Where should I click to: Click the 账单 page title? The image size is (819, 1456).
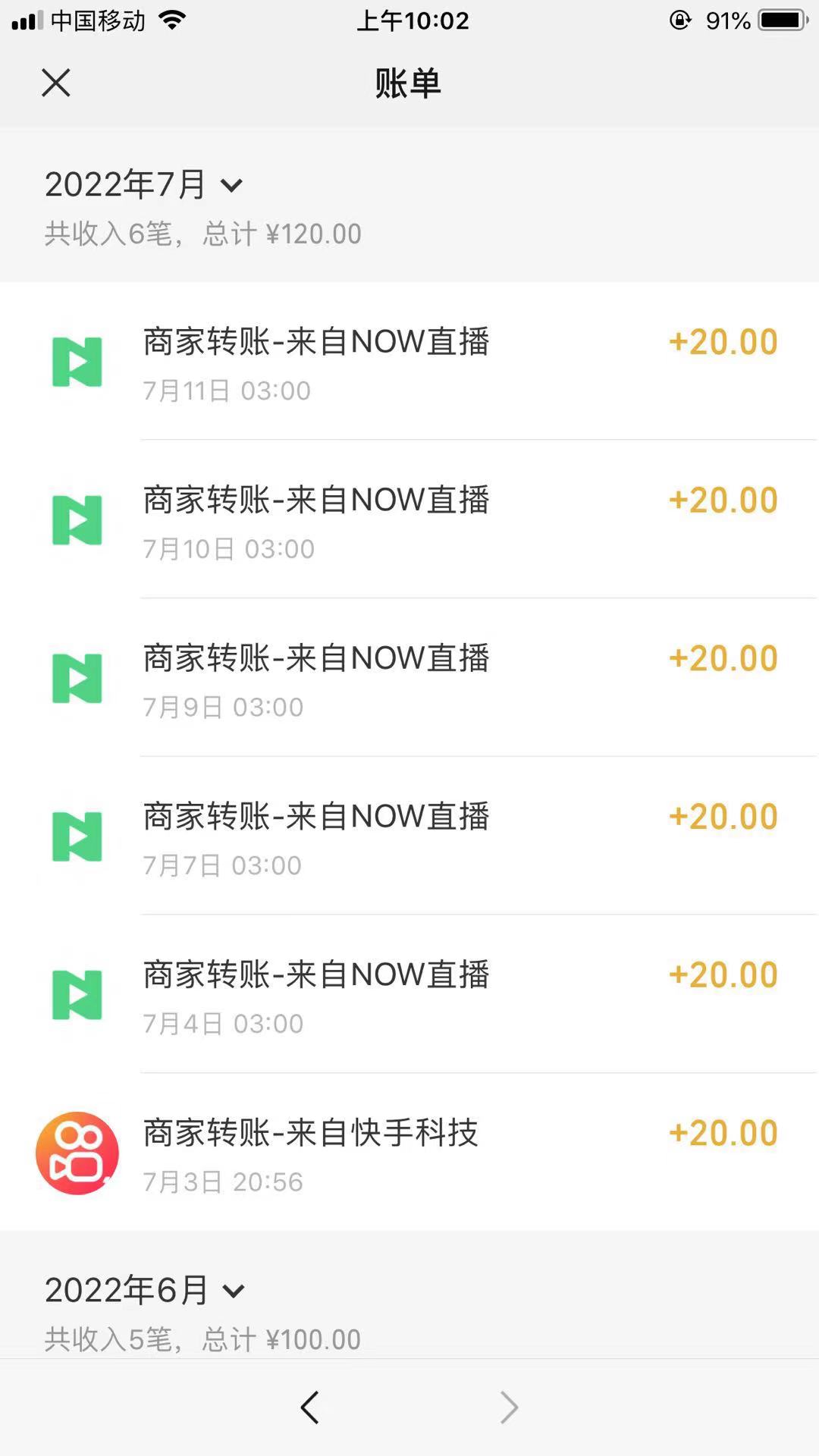tap(409, 83)
